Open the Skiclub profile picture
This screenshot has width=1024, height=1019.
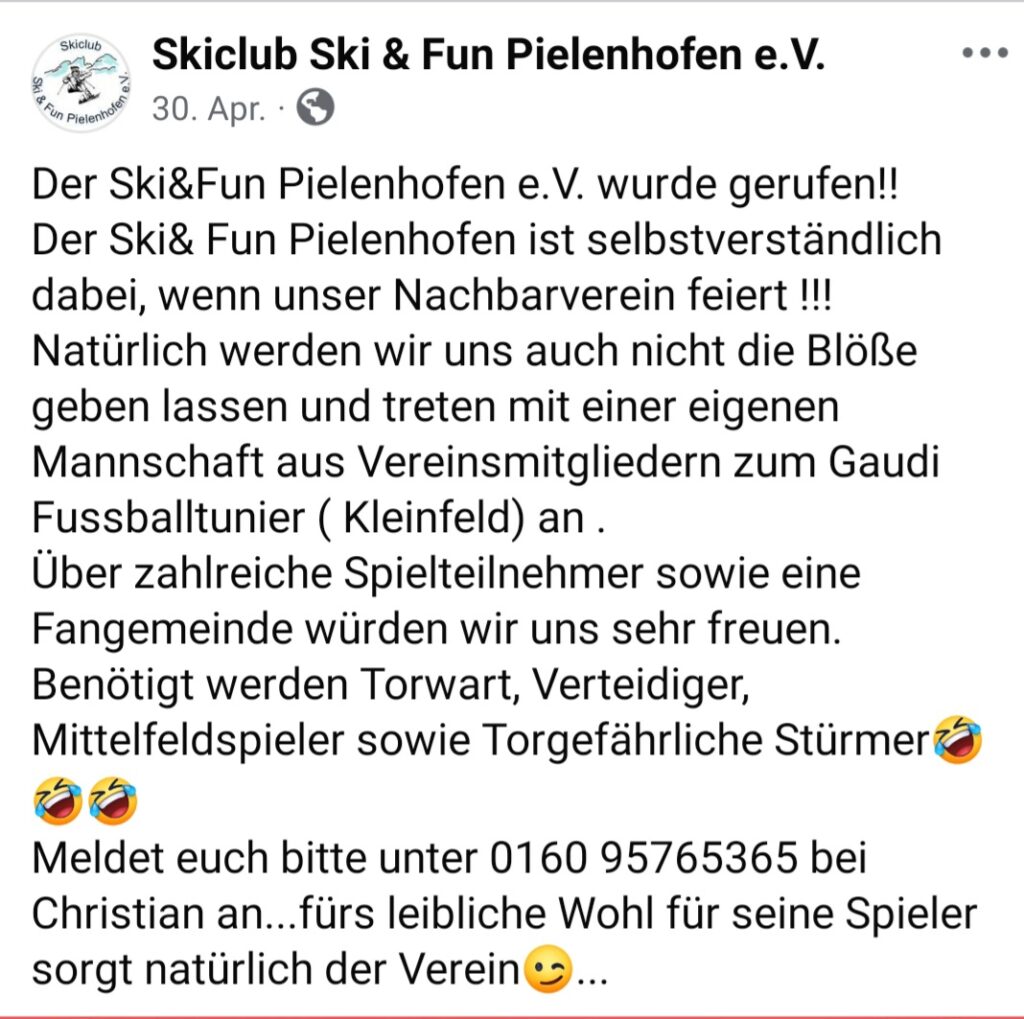[81, 84]
